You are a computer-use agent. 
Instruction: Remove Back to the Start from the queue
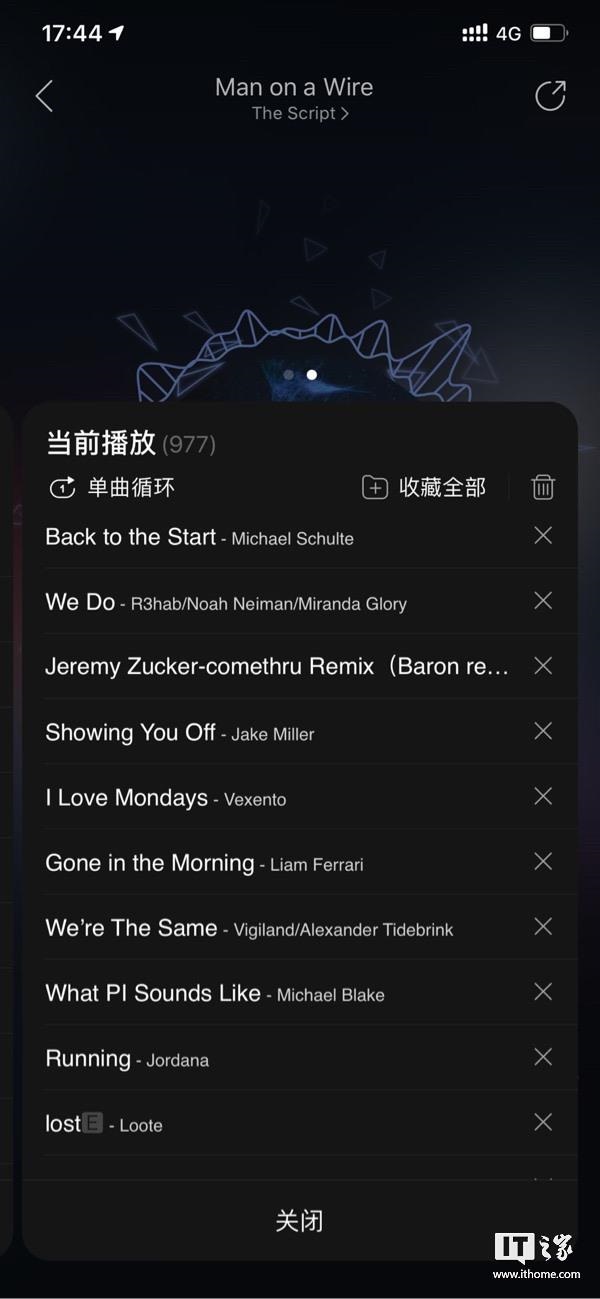pos(543,536)
